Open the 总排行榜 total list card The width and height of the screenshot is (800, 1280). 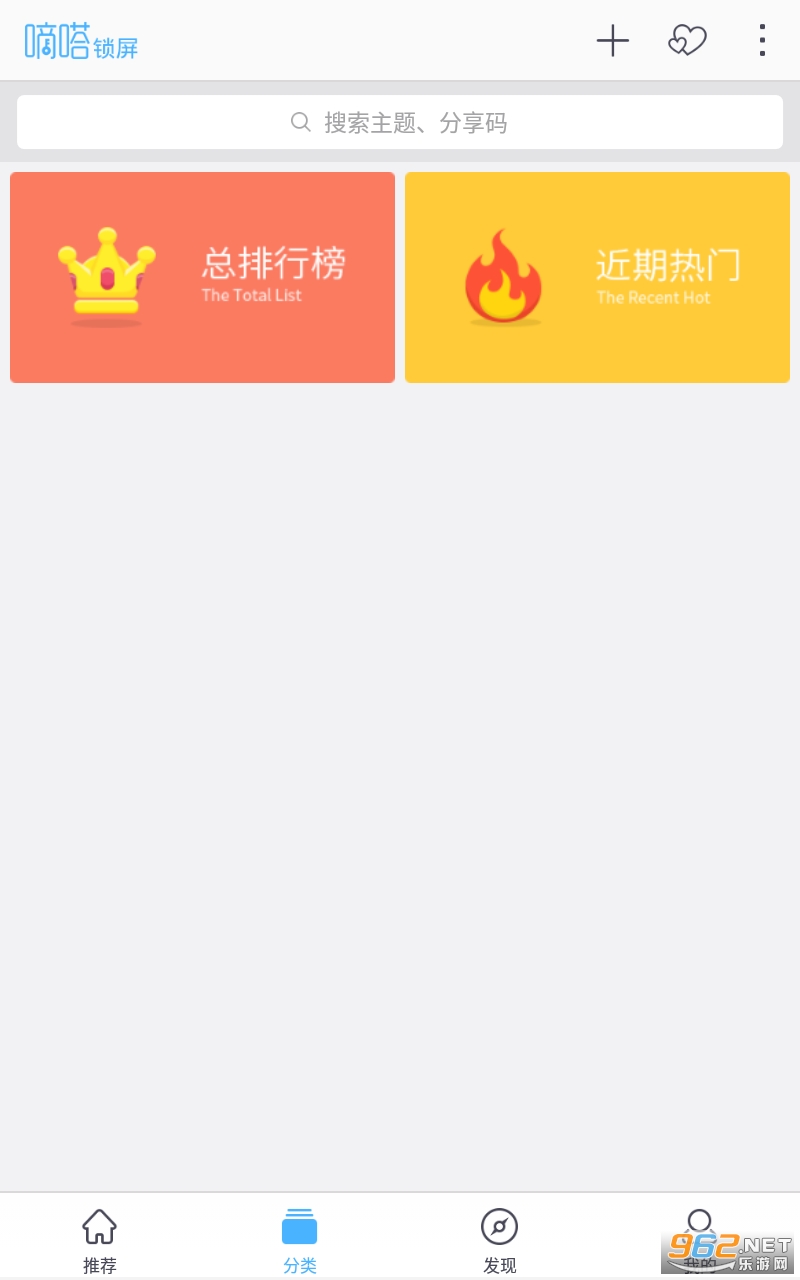pyautogui.click(x=202, y=277)
